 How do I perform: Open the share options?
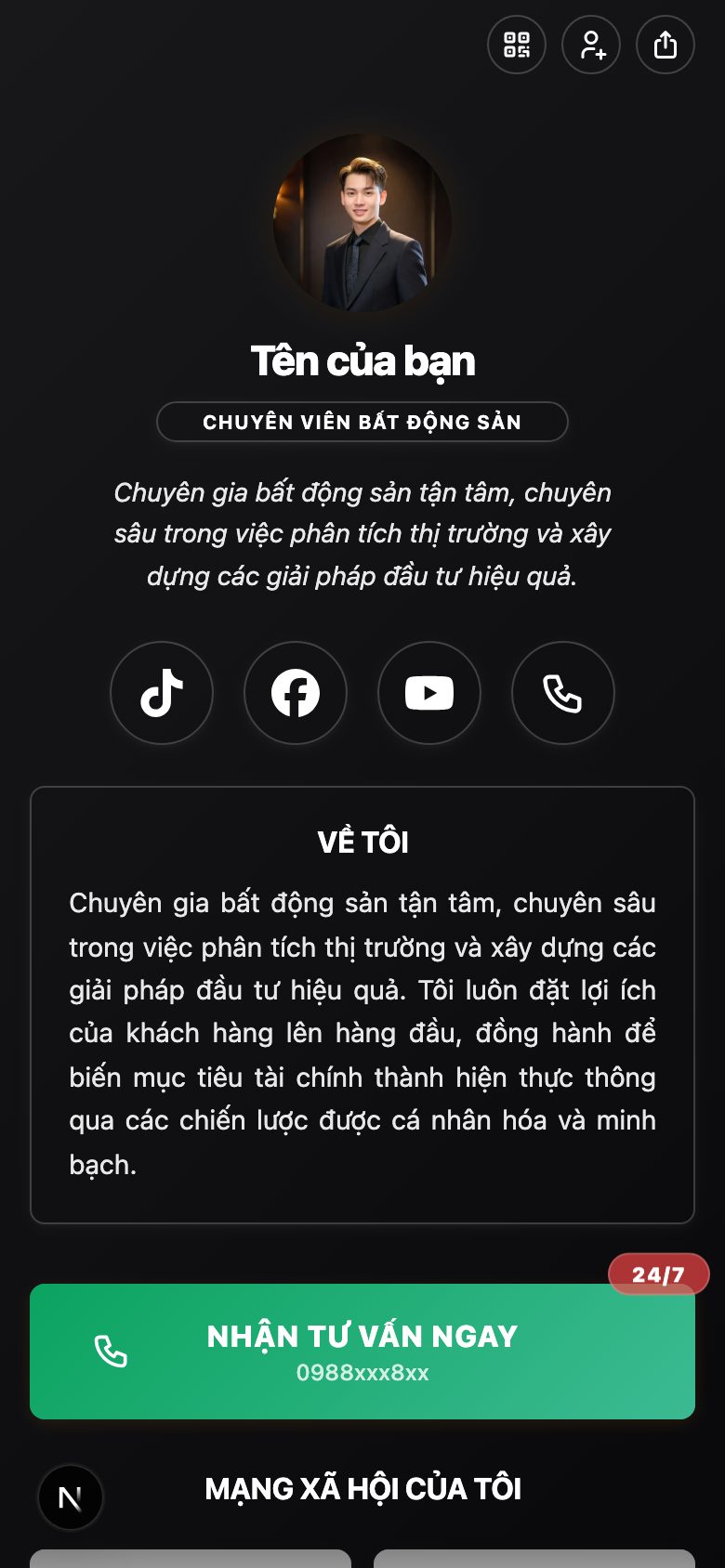point(665,45)
